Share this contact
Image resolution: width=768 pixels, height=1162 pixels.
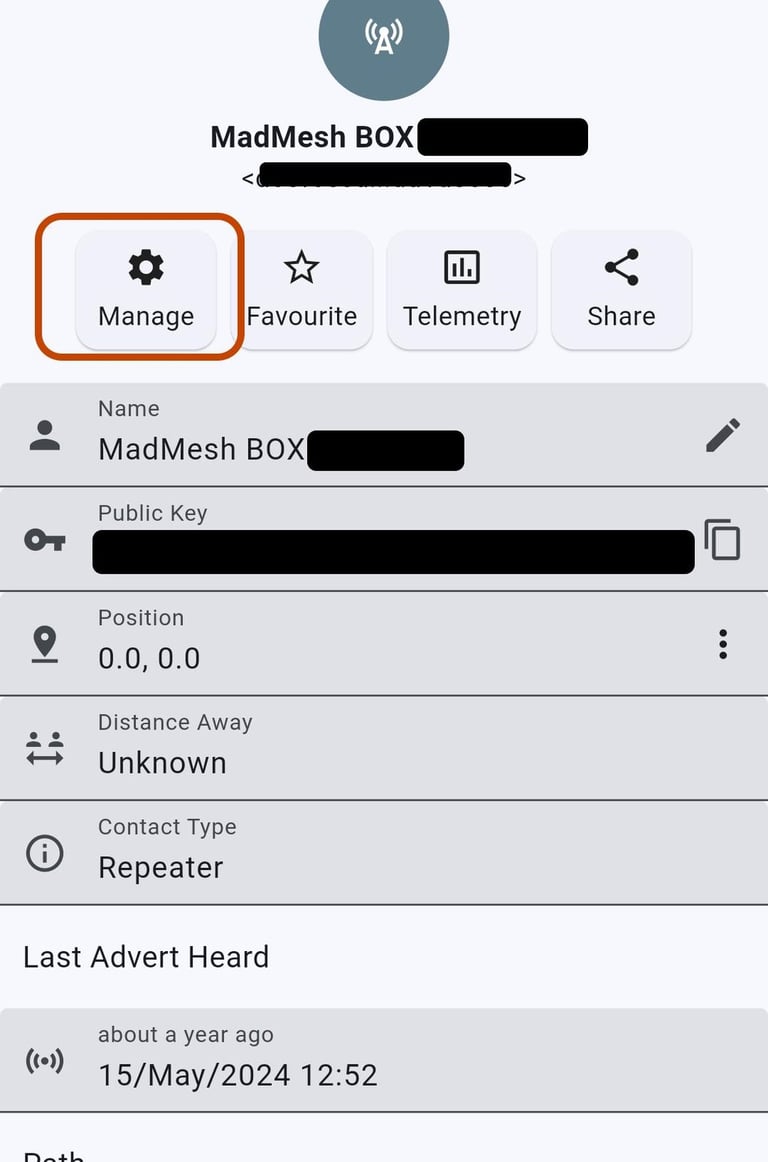point(621,290)
